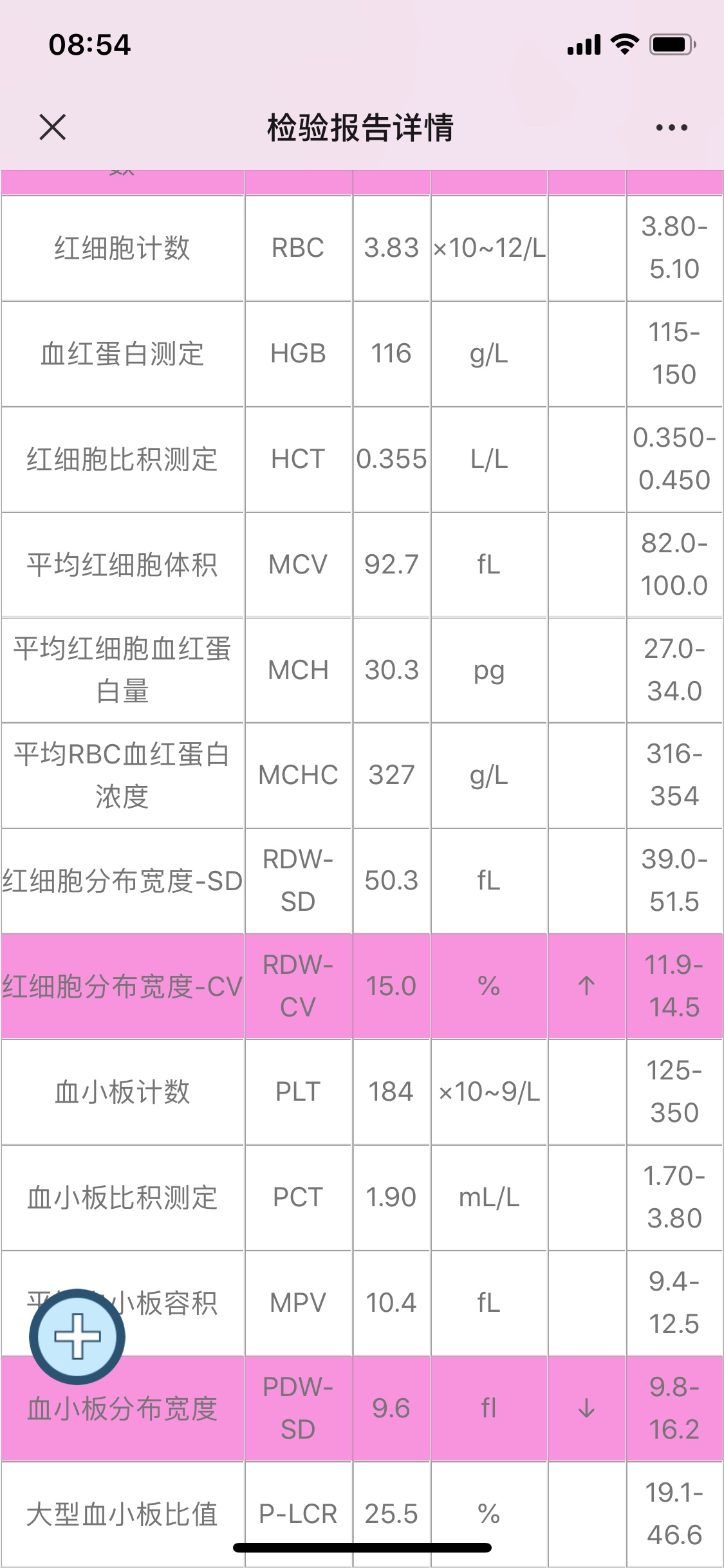Tap the floating blue plus button

tap(77, 1336)
